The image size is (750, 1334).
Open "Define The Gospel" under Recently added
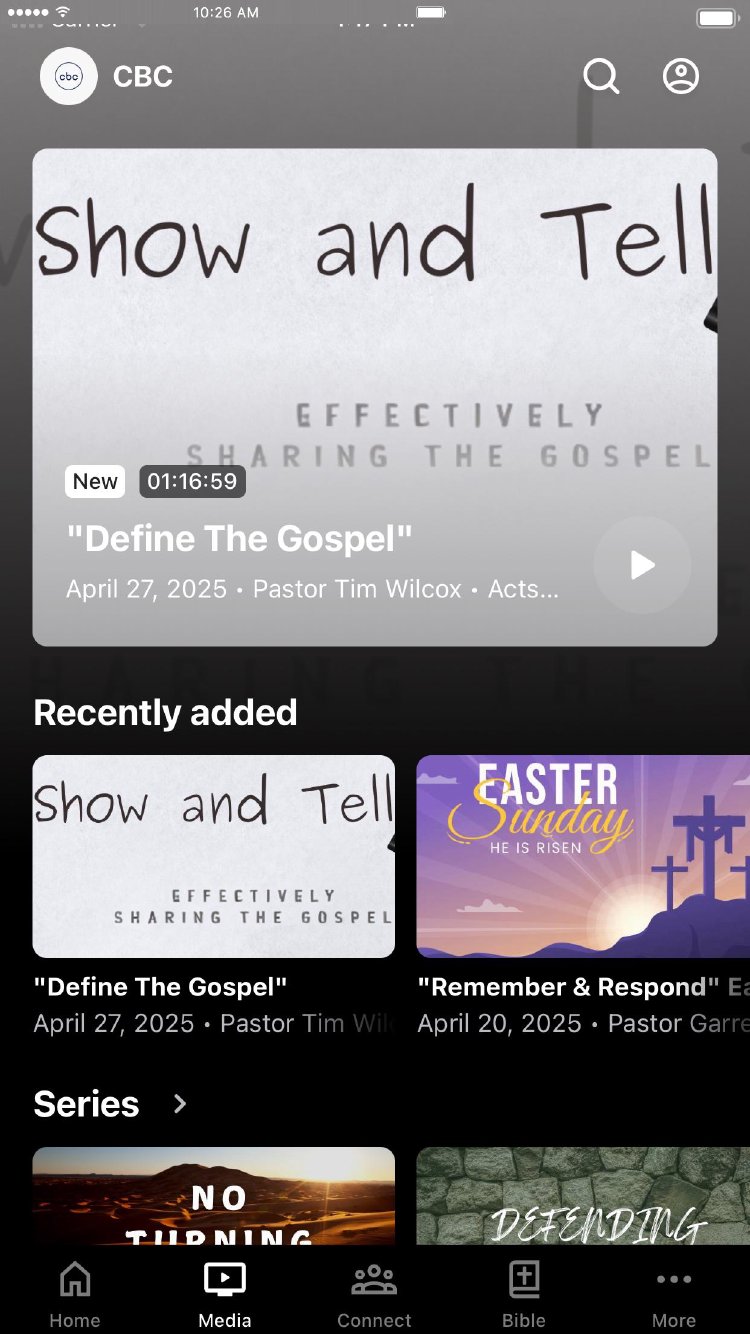pos(214,856)
